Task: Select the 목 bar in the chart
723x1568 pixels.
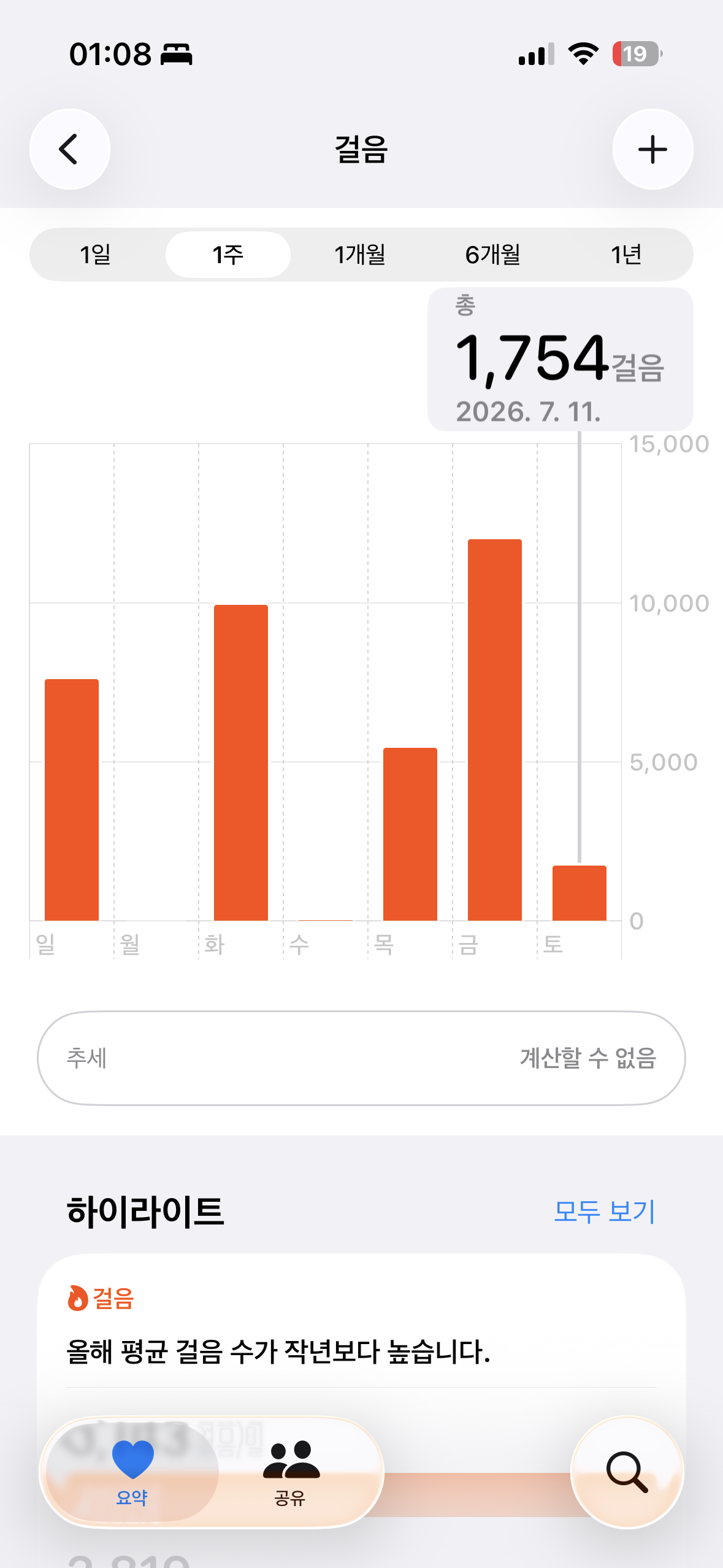Action: point(410,834)
